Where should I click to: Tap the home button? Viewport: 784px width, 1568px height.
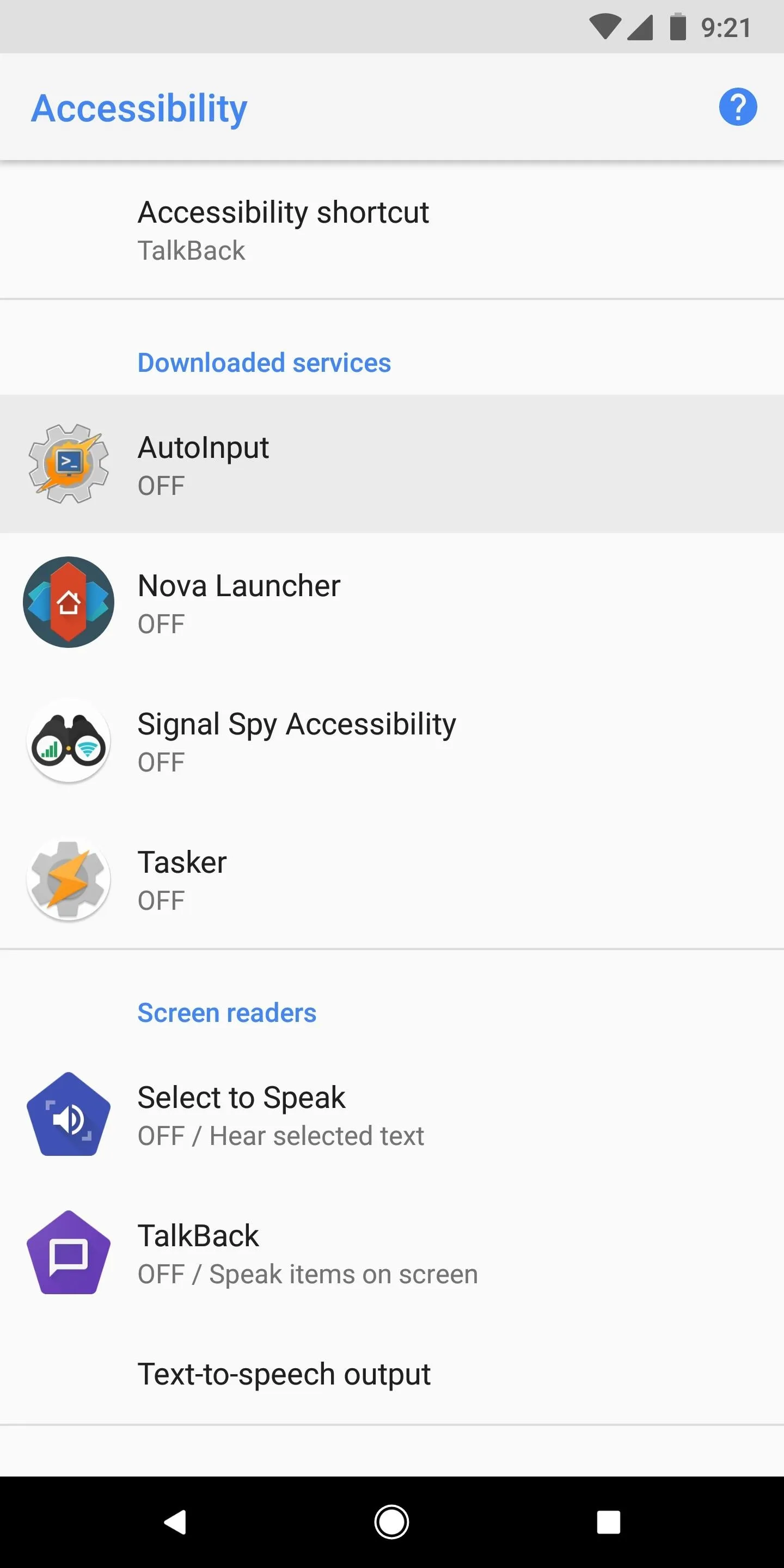pyautogui.click(x=392, y=1522)
